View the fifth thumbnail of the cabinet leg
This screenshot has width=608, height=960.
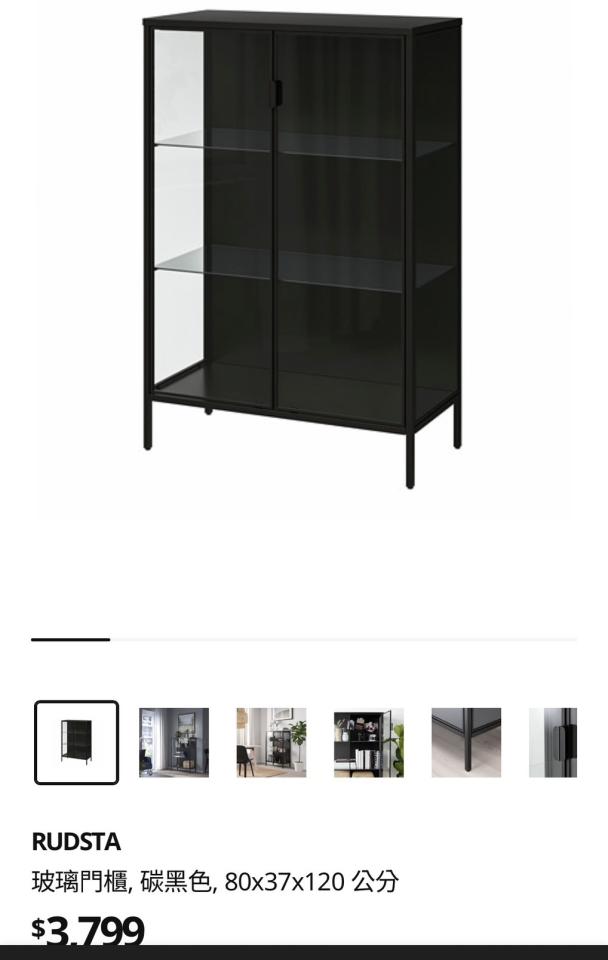(466, 742)
